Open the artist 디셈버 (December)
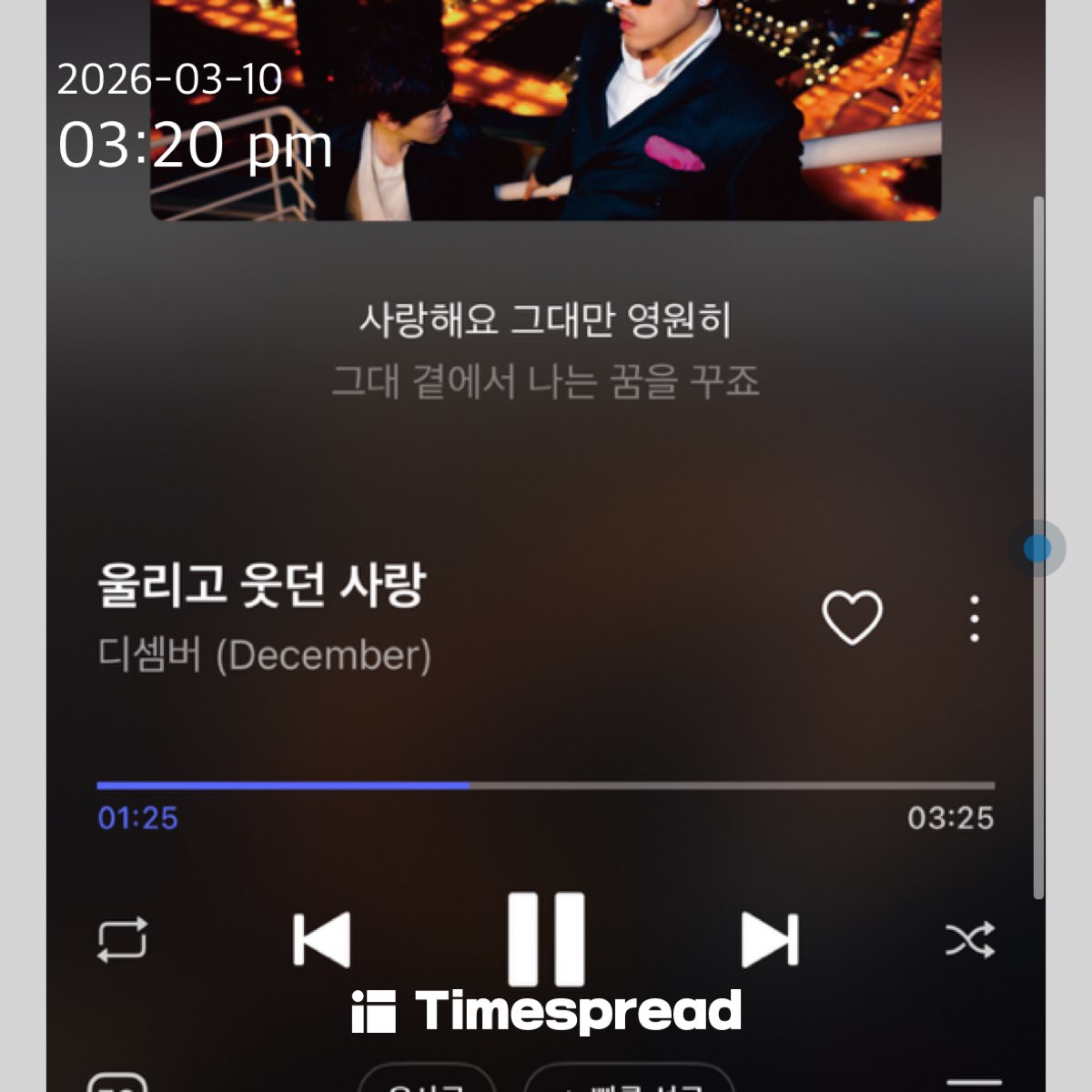Image resolution: width=1092 pixels, height=1092 pixels. point(264,655)
